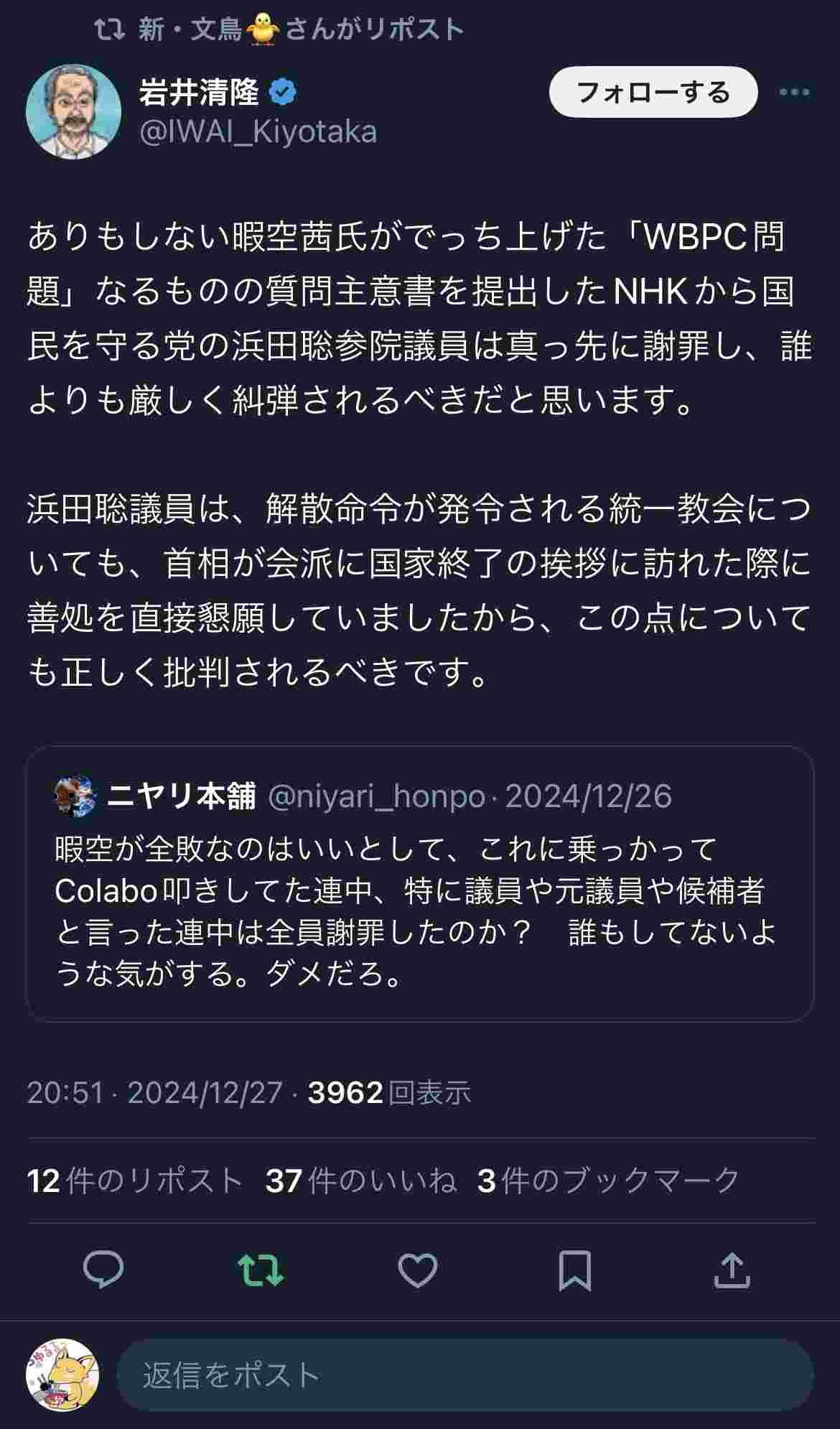Bookmark this post

point(575,1270)
